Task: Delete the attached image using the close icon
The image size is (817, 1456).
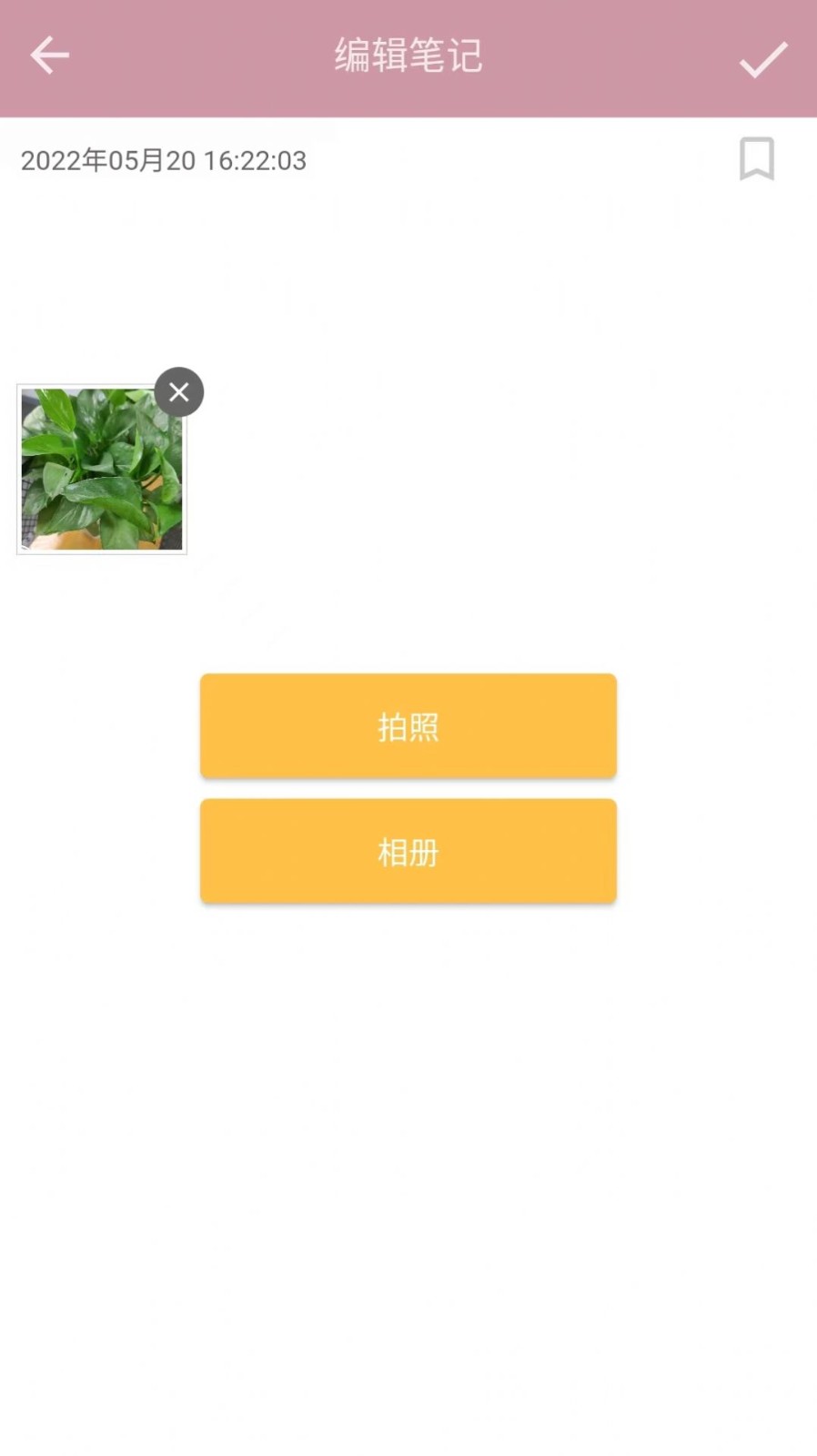Action: tap(178, 391)
